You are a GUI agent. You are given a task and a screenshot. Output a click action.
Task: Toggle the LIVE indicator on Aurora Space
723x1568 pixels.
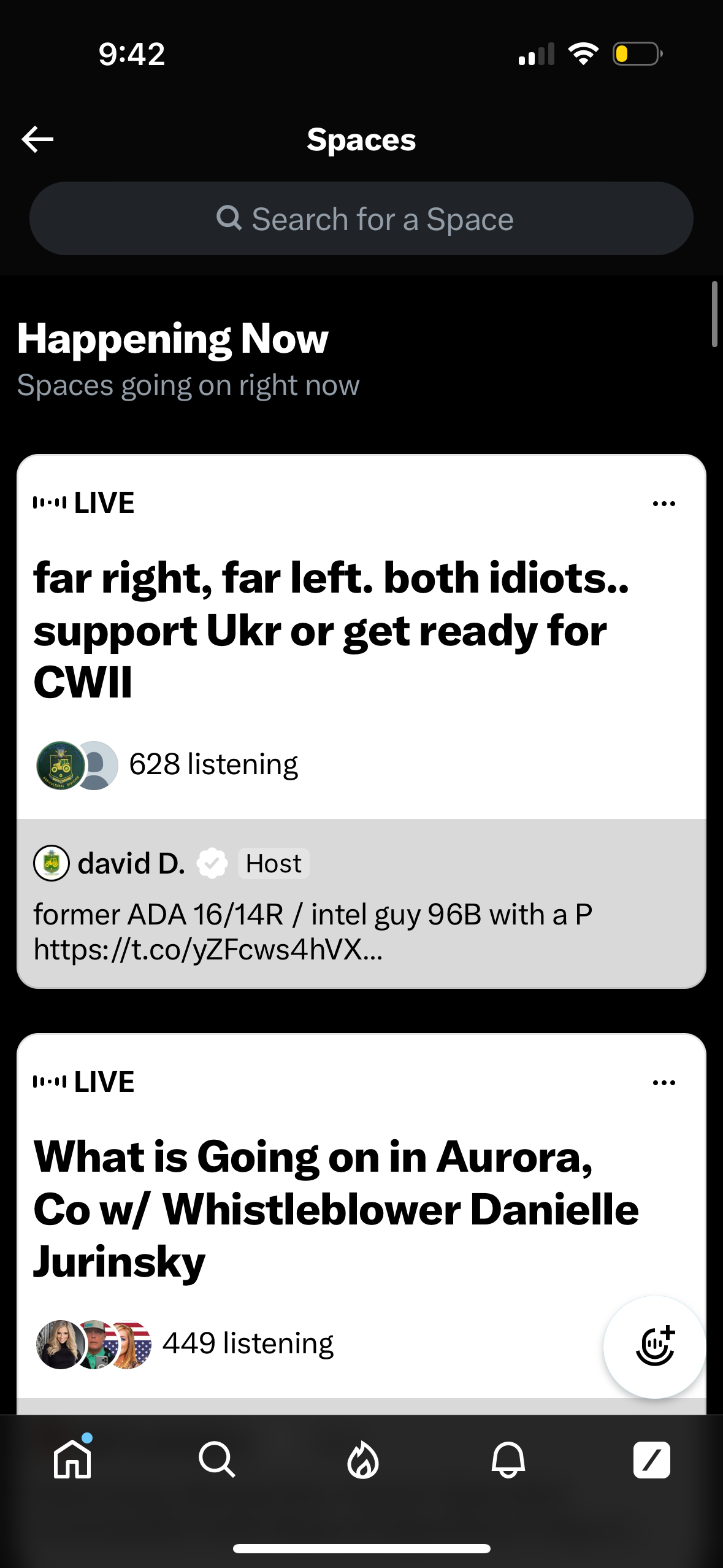pyautogui.click(x=83, y=1082)
